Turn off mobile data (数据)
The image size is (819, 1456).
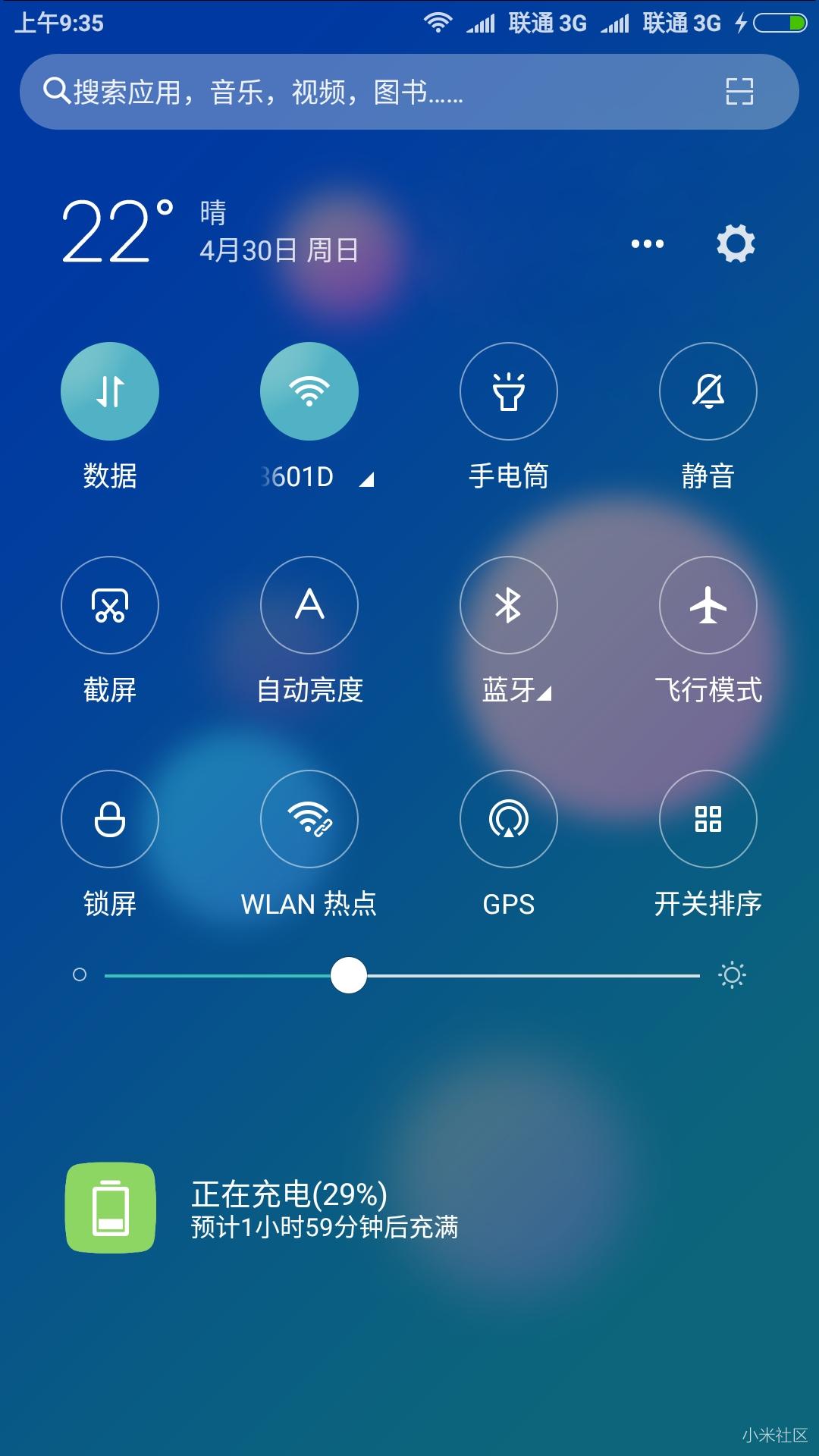[110, 391]
